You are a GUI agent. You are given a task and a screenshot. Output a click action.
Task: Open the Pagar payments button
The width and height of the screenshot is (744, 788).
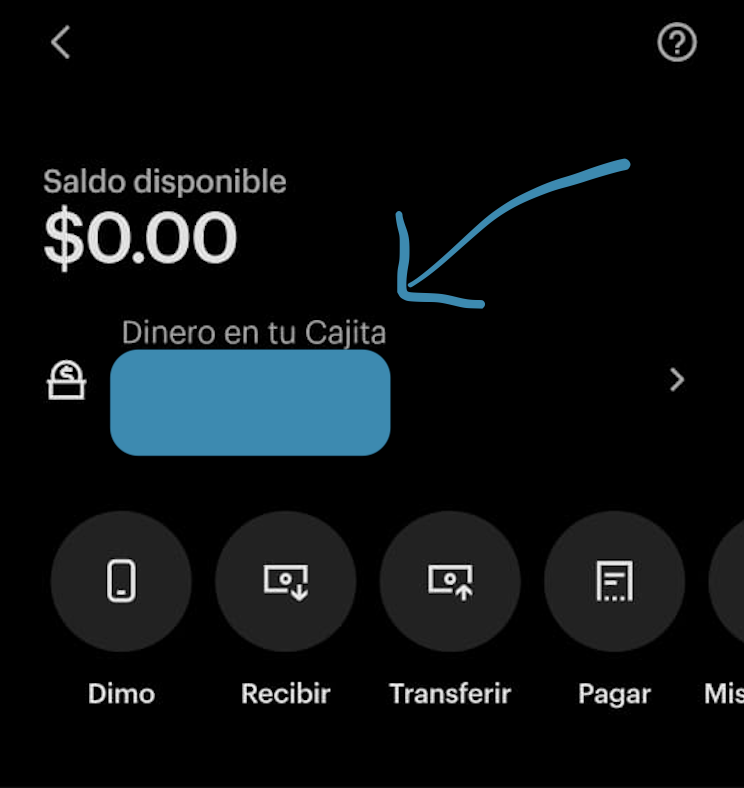614,581
